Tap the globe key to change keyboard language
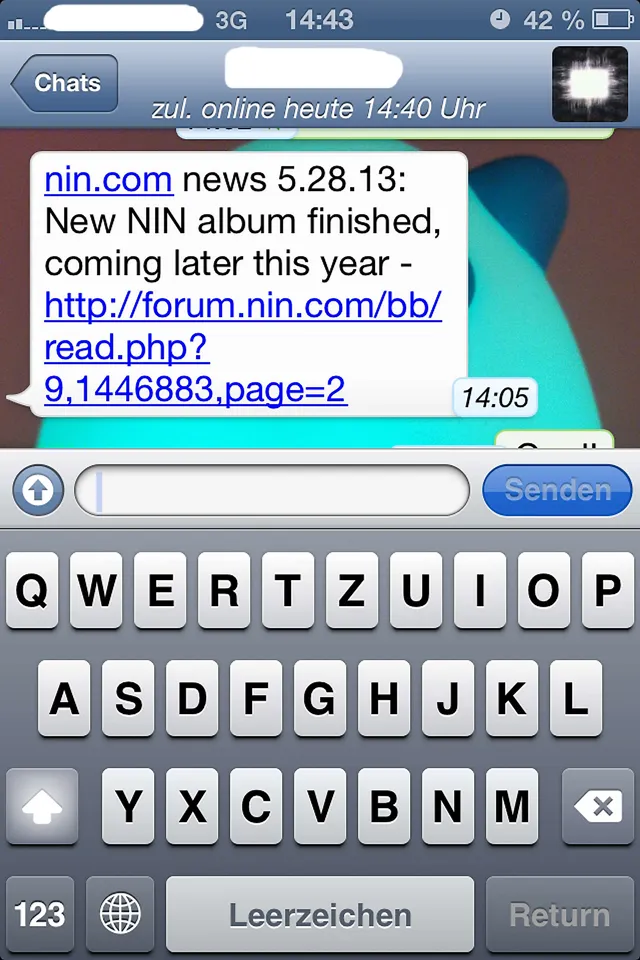 click(x=120, y=914)
